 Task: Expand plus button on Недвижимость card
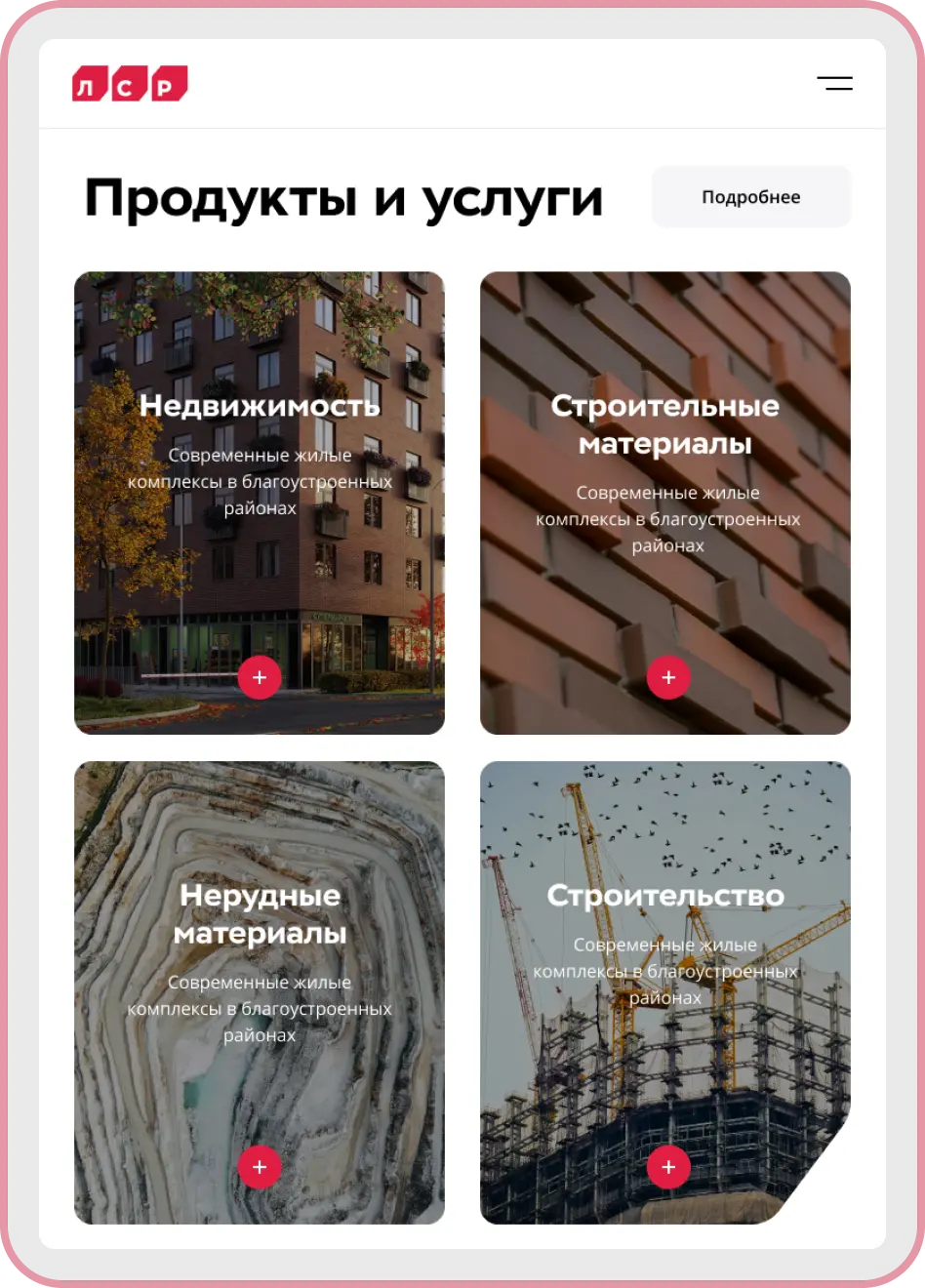click(x=260, y=677)
